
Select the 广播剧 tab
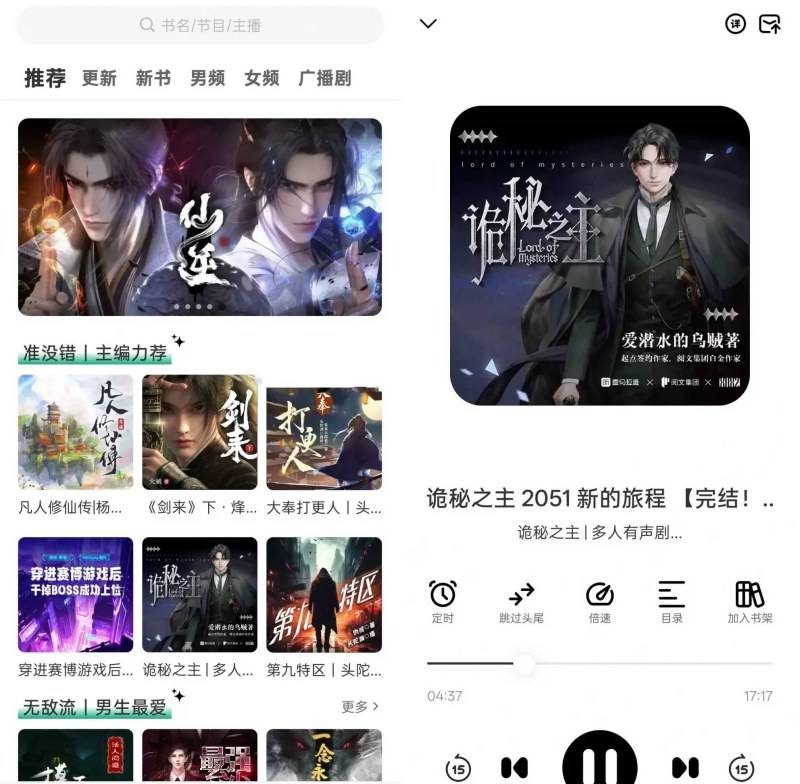click(x=324, y=78)
